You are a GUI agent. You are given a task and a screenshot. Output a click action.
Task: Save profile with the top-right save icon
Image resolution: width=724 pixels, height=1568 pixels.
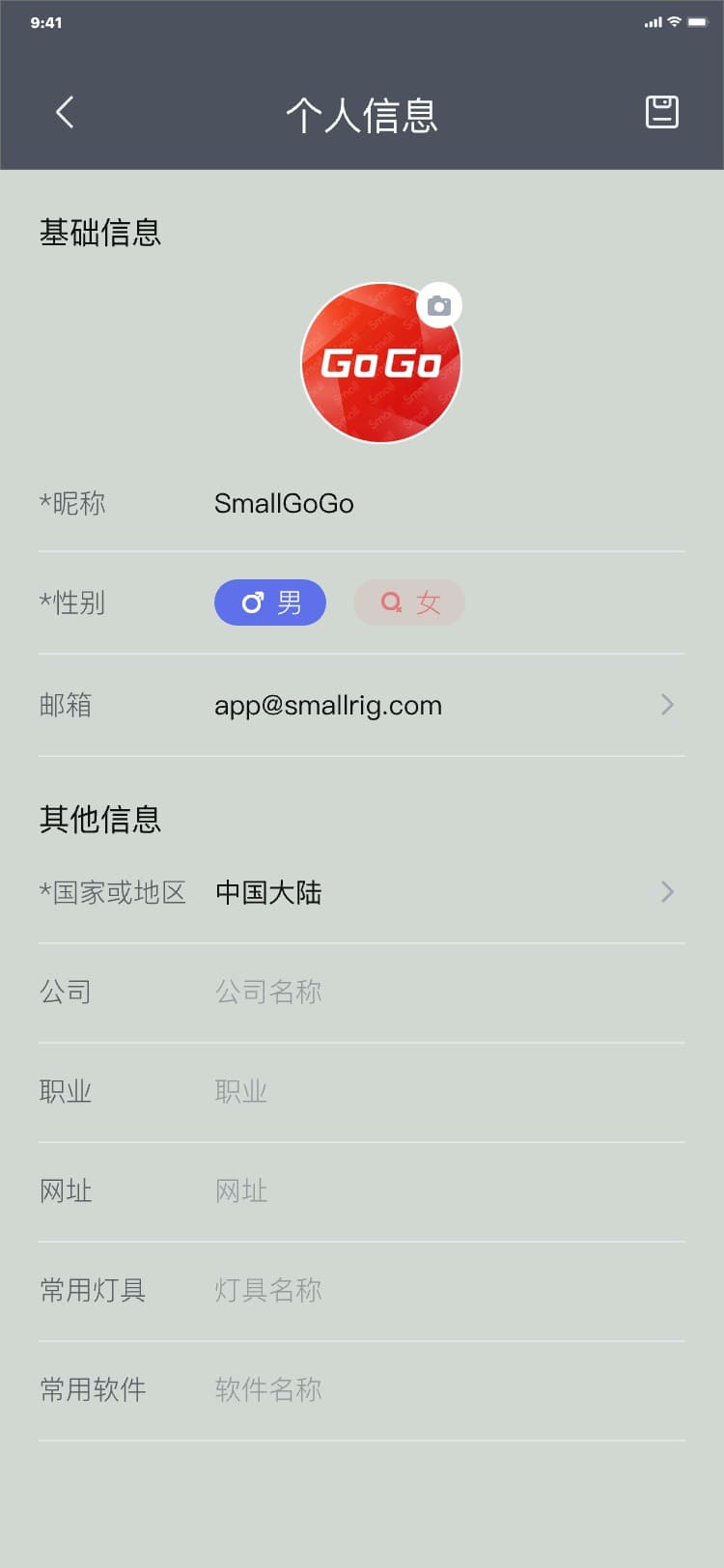[x=661, y=113]
